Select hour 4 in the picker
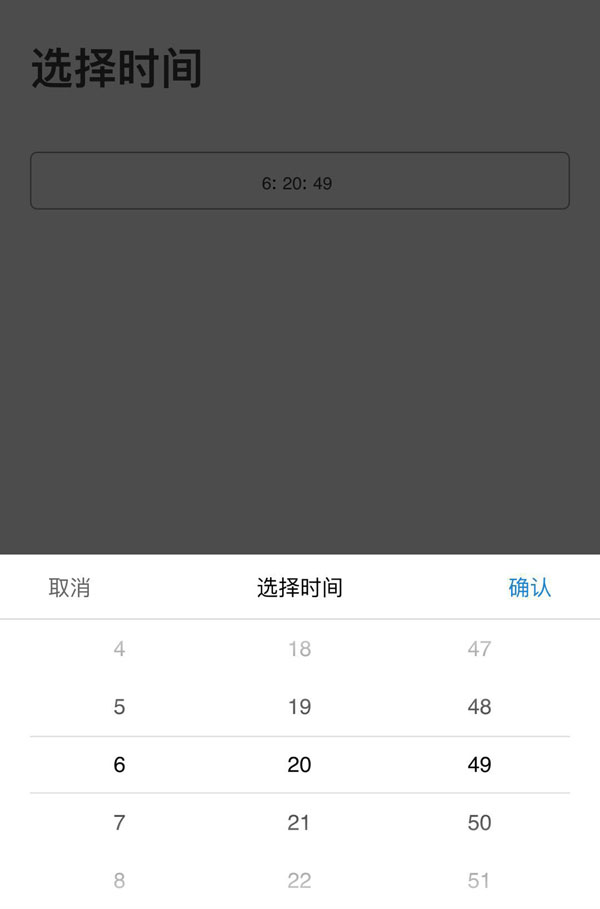The height and width of the screenshot is (909, 600). click(119, 649)
